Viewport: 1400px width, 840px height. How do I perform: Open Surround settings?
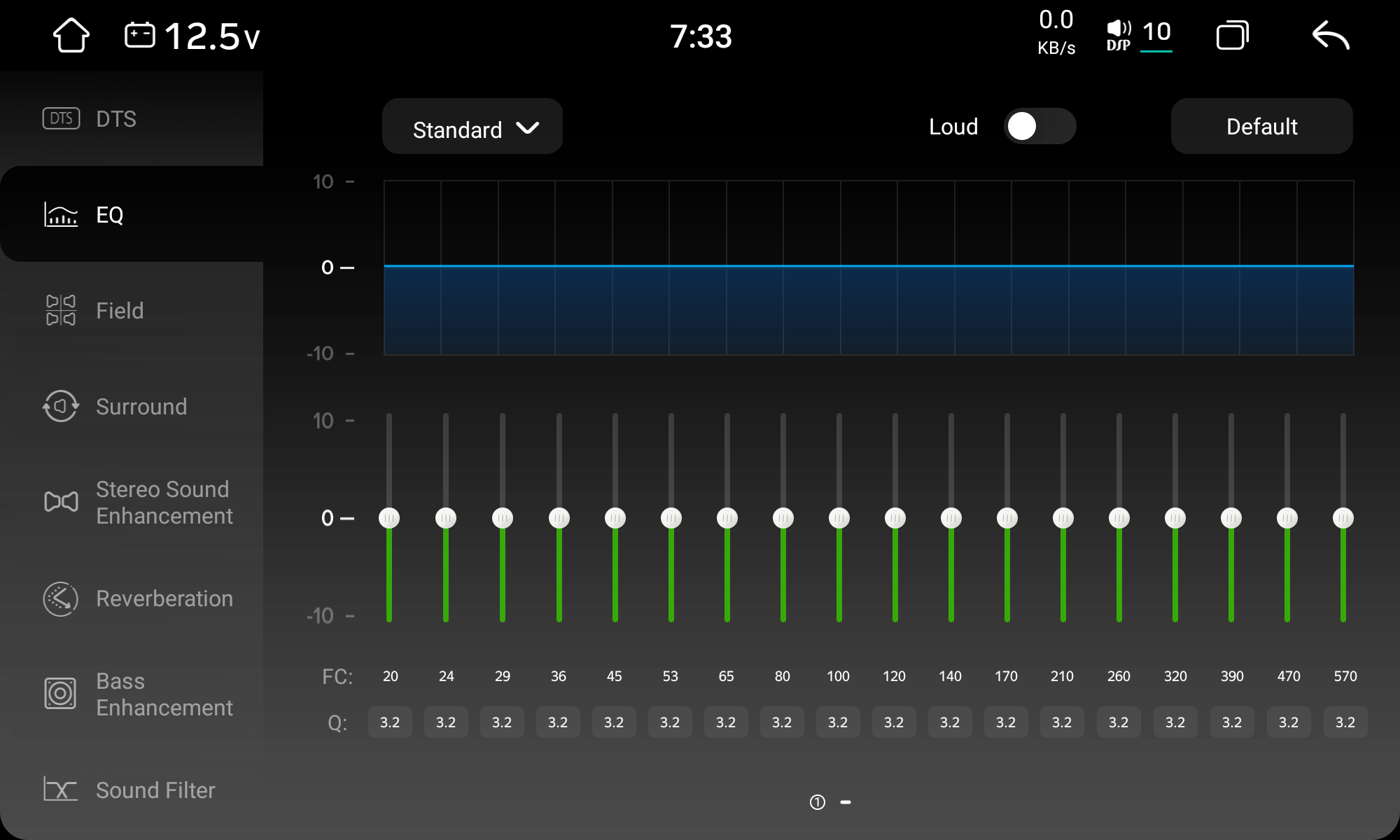click(x=140, y=407)
